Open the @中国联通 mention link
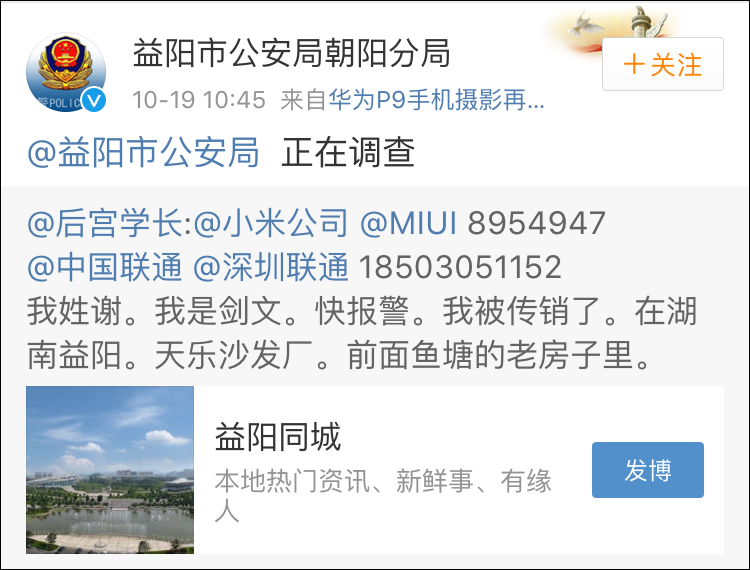The image size is (750, 570). 105,267
